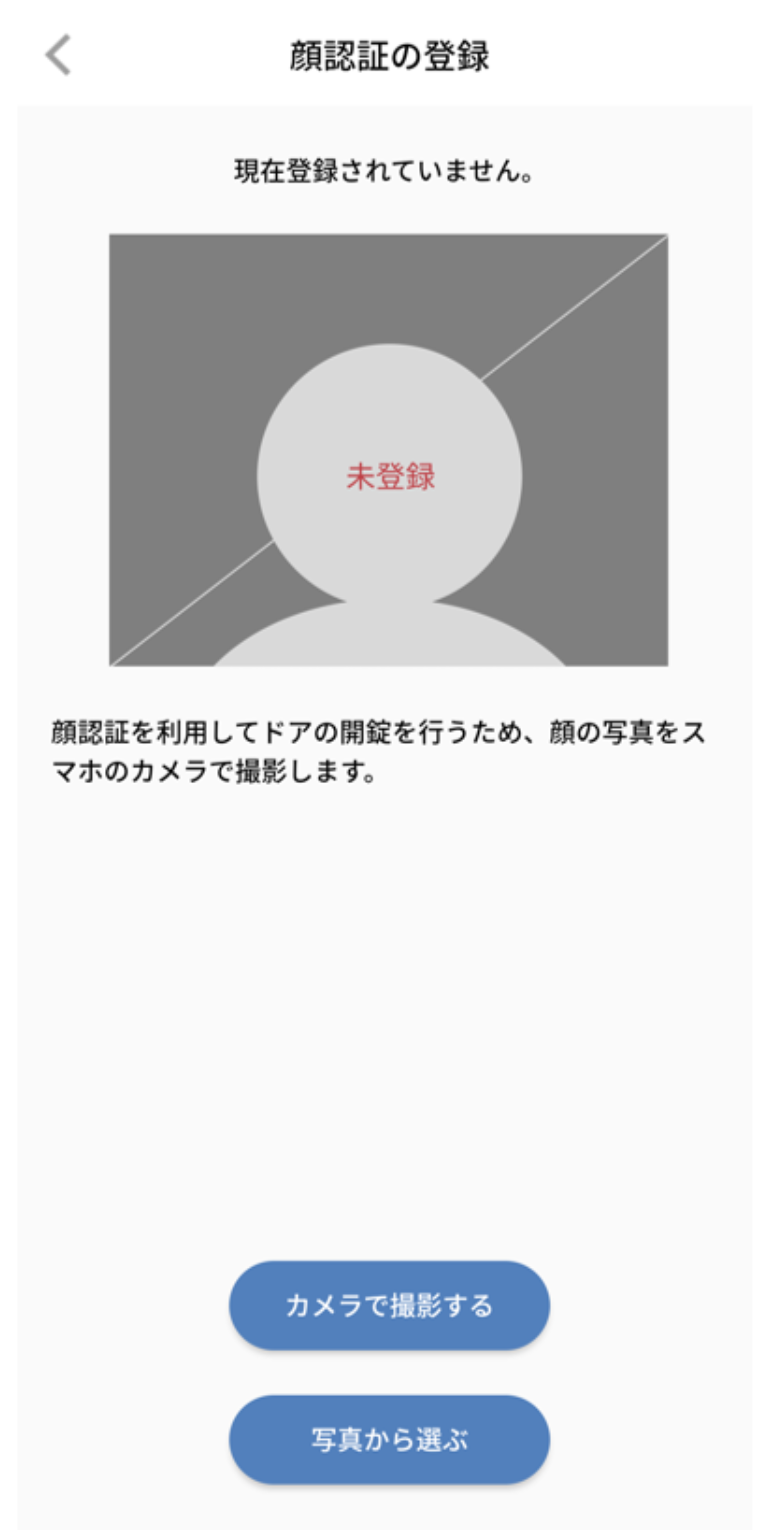Tap the カメラで撮影する button

pos(389,1305)
